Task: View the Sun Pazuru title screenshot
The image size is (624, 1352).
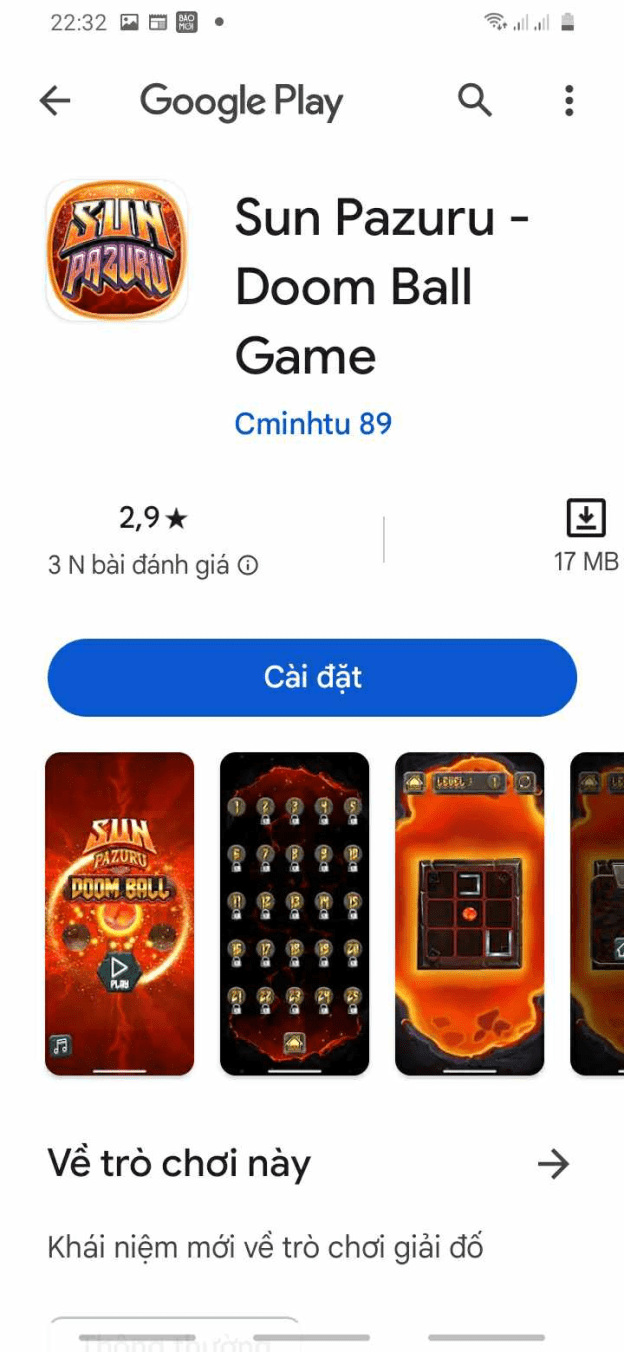Action: pos(120,914)
